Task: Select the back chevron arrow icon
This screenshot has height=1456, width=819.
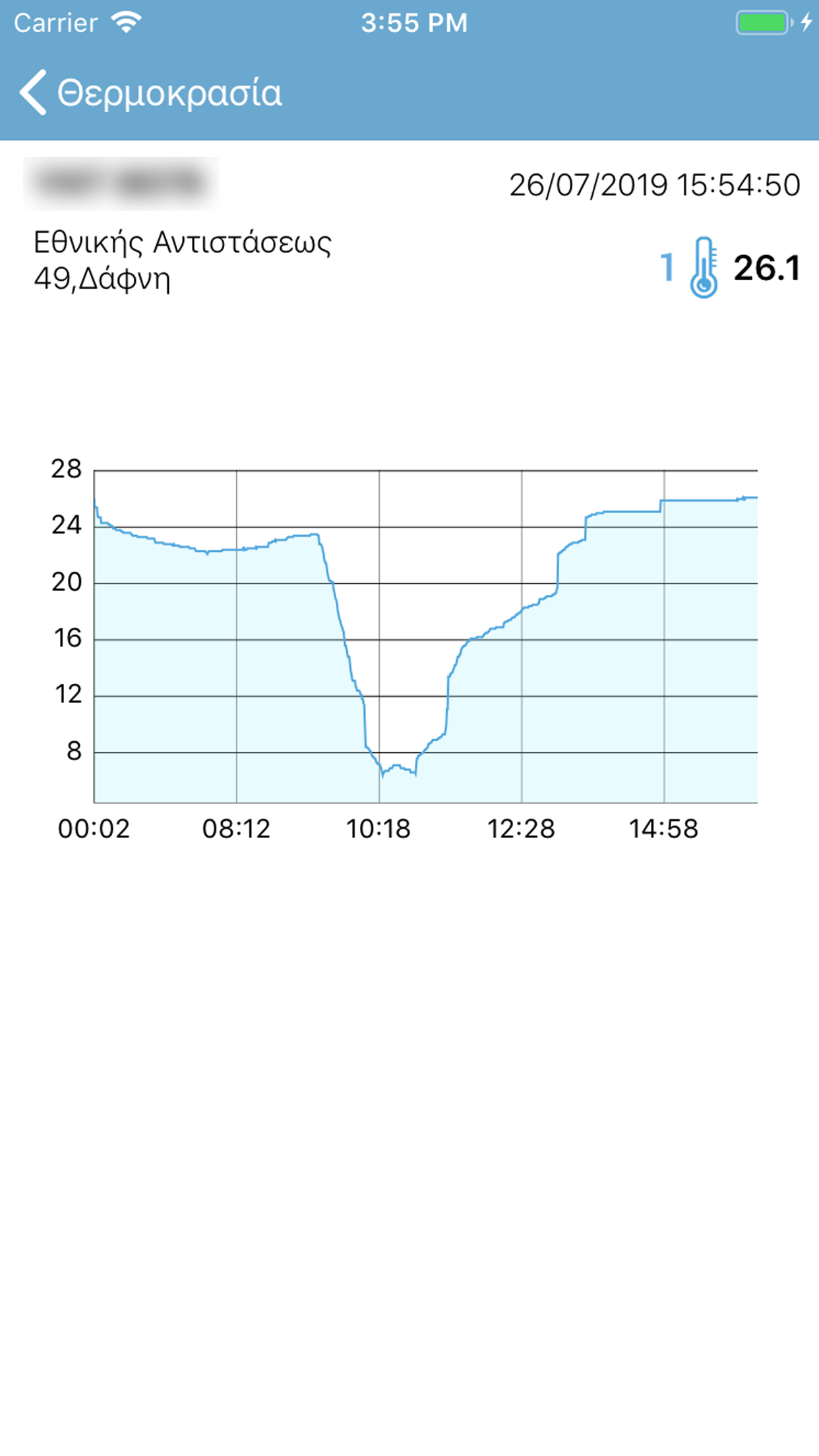Action: [x=34, y=92]
